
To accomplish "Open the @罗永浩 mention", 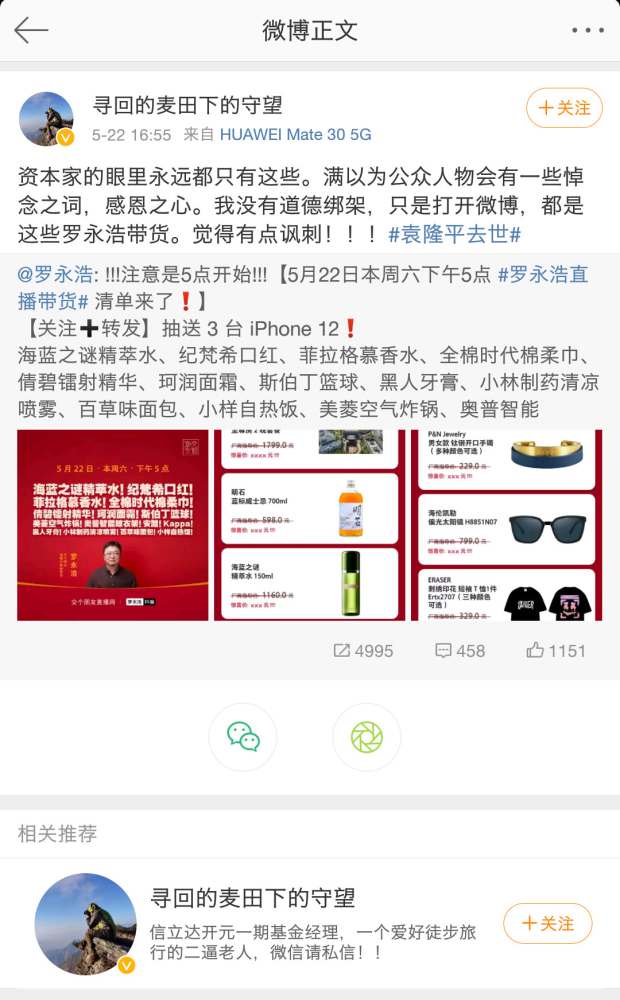I will (x=55, y=274).
